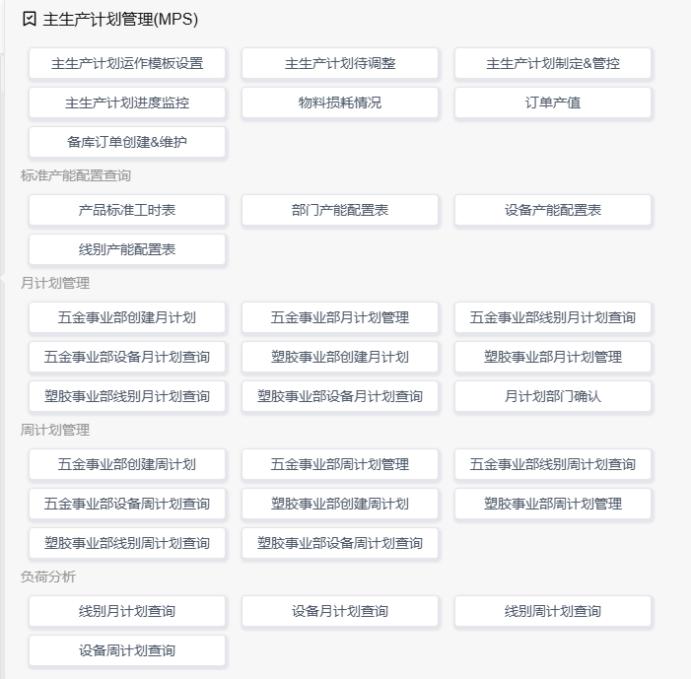Collapse the 主生产计划管理(MPS) section
Viewport: 691px width, 679px height.
[28, 19]
